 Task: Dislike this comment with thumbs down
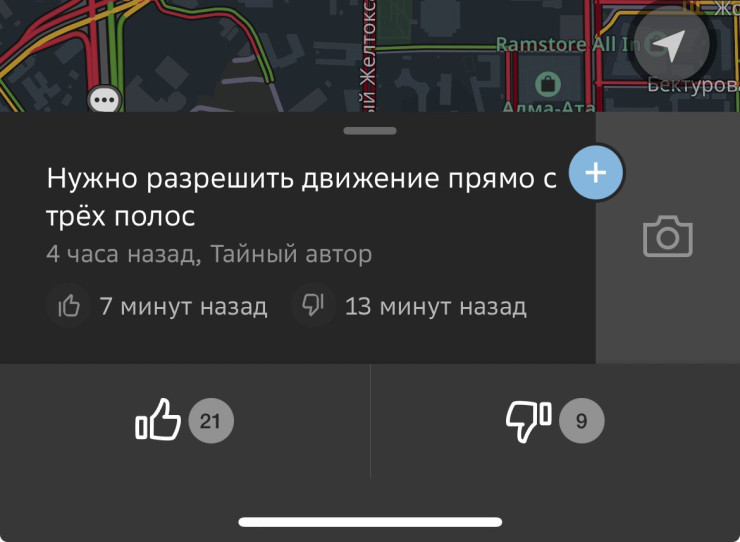coord(529,421)
